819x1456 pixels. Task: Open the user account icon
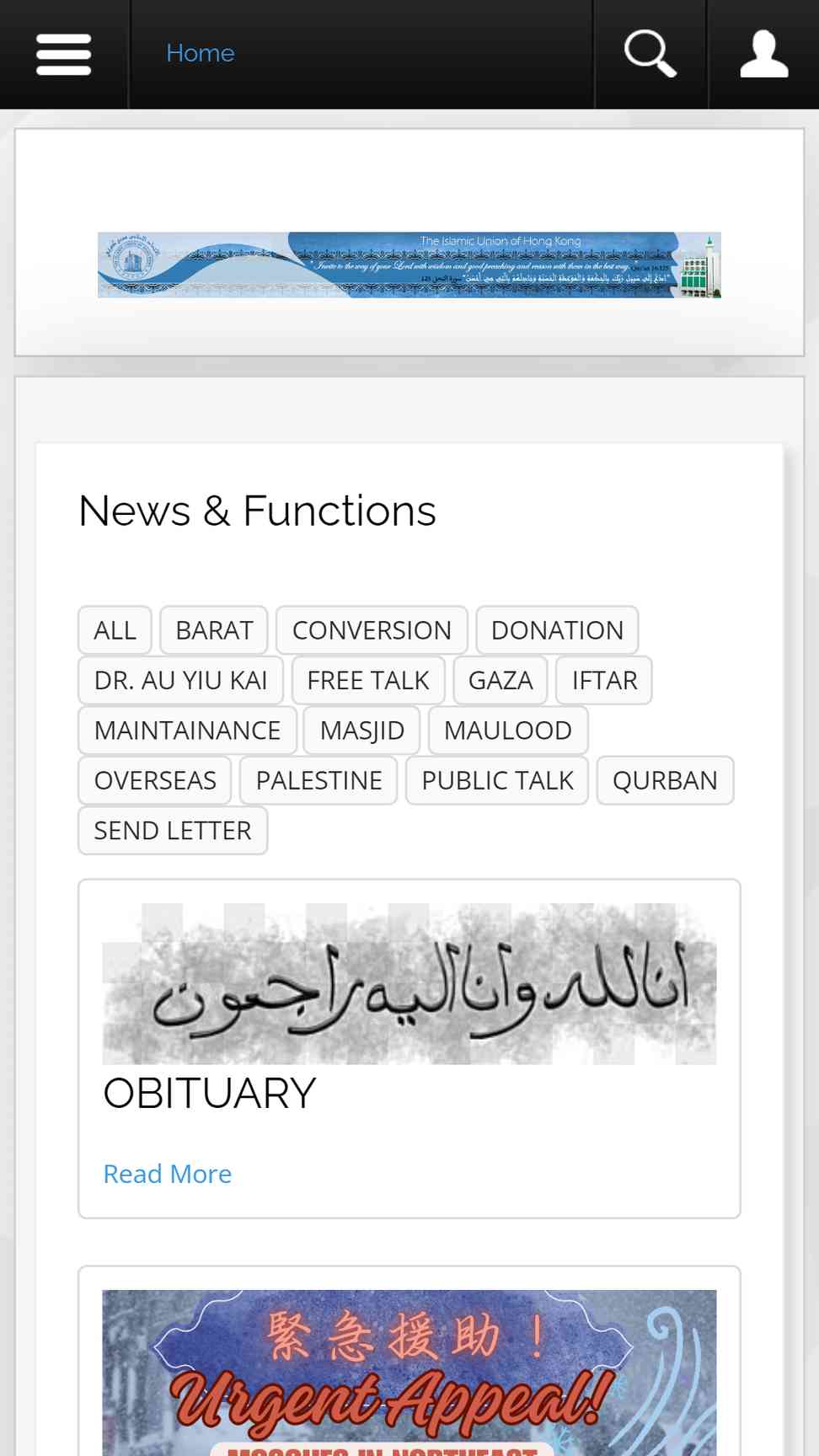[763, 54]
